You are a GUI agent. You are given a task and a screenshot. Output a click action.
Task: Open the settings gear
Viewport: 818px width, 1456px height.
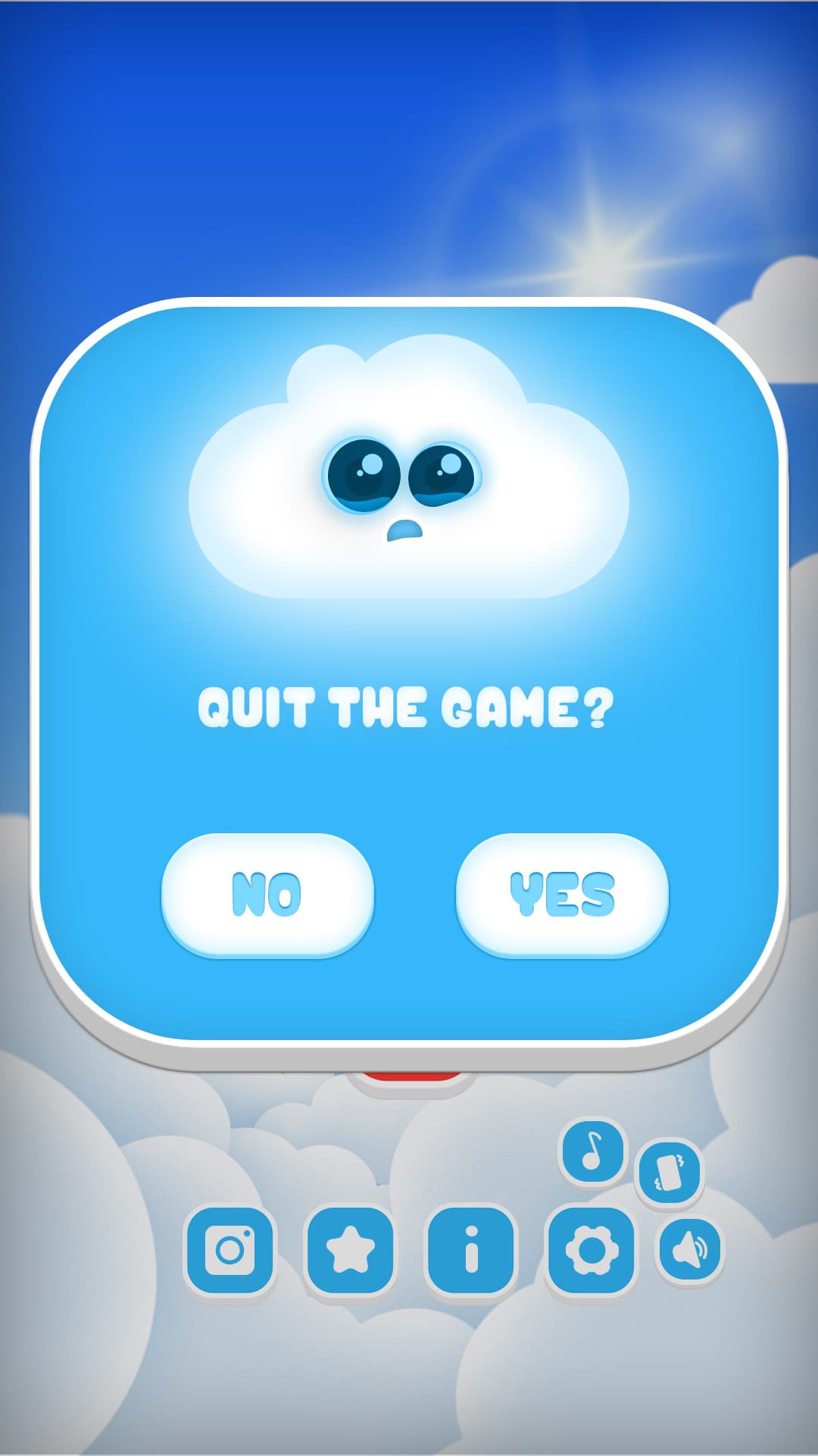pos(592,1250)
